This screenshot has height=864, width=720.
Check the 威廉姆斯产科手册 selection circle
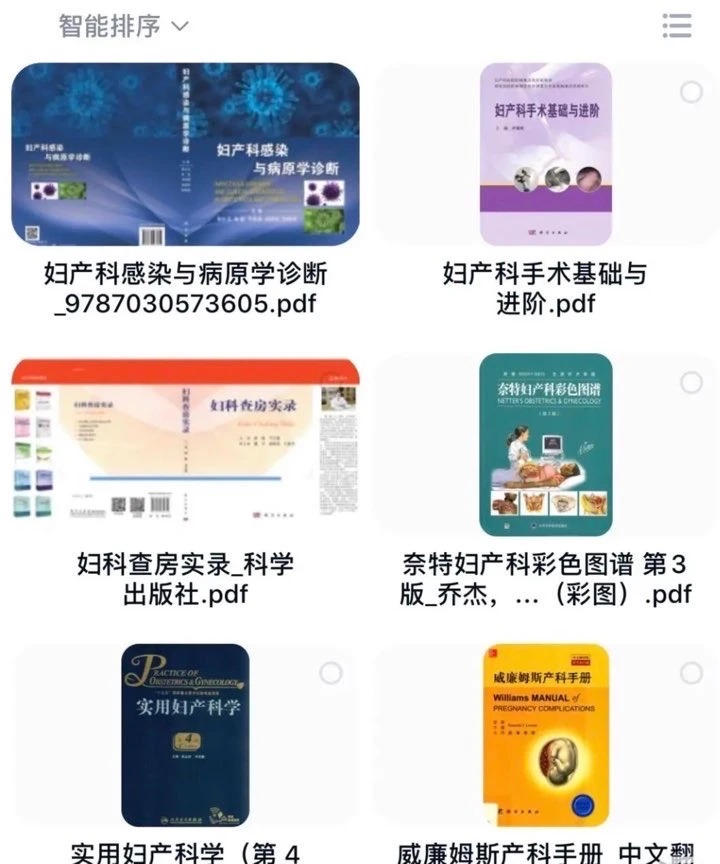(691, 673)
